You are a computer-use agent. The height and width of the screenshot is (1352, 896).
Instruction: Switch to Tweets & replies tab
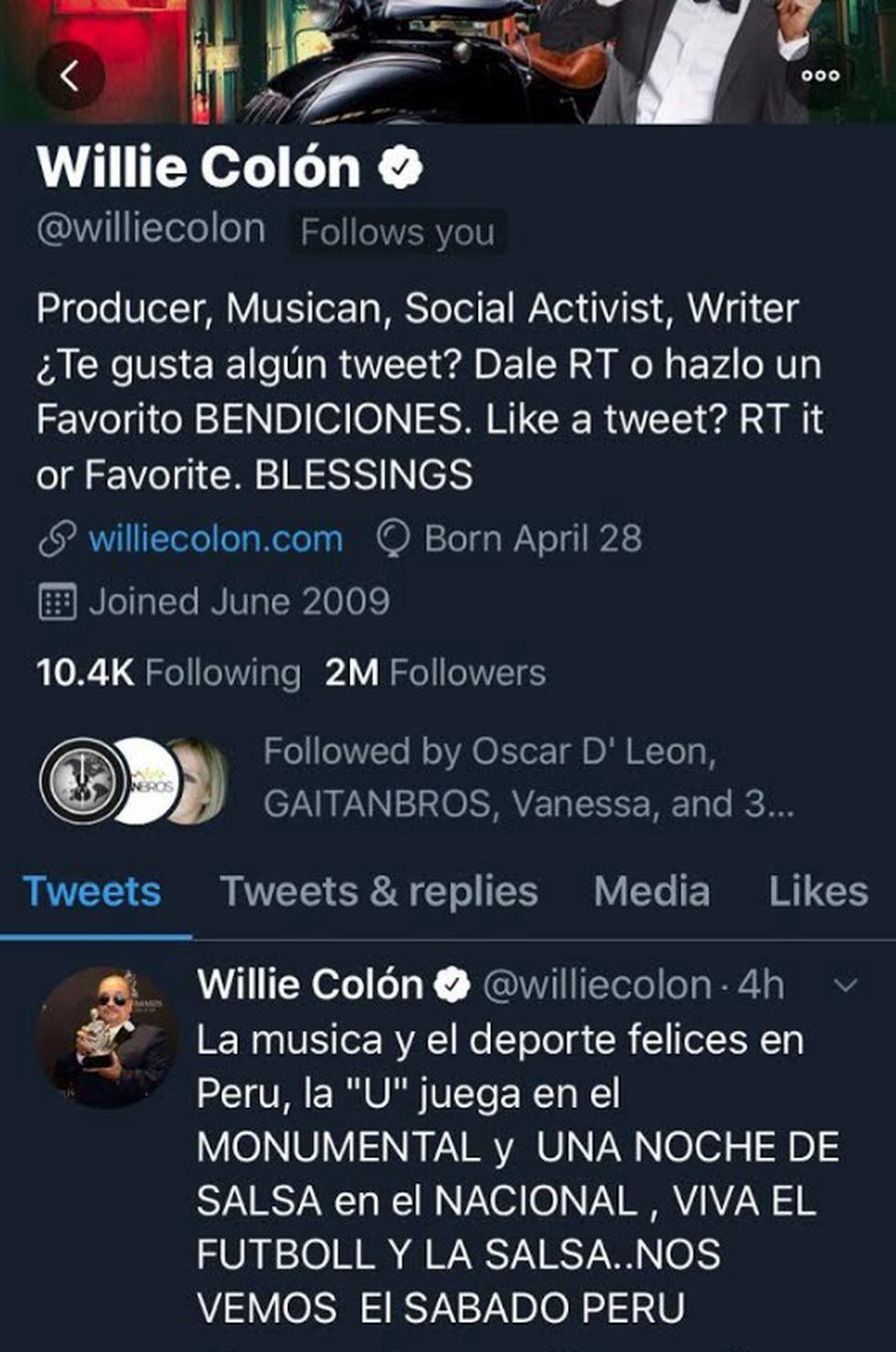(379, 891)
